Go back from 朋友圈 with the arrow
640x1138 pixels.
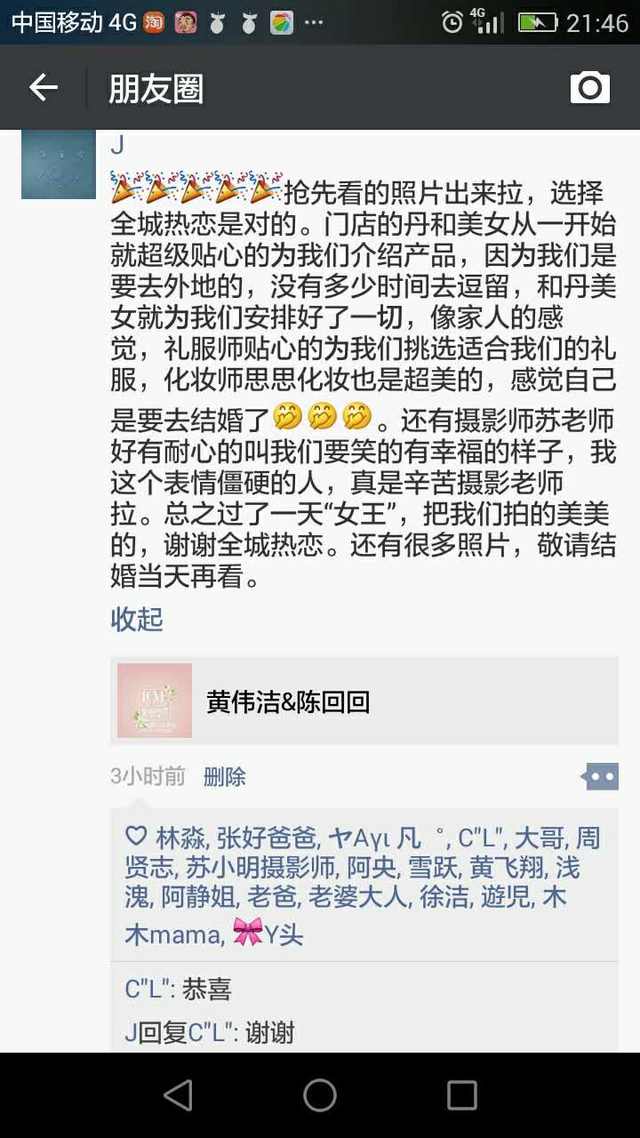[x=43, y=88]
